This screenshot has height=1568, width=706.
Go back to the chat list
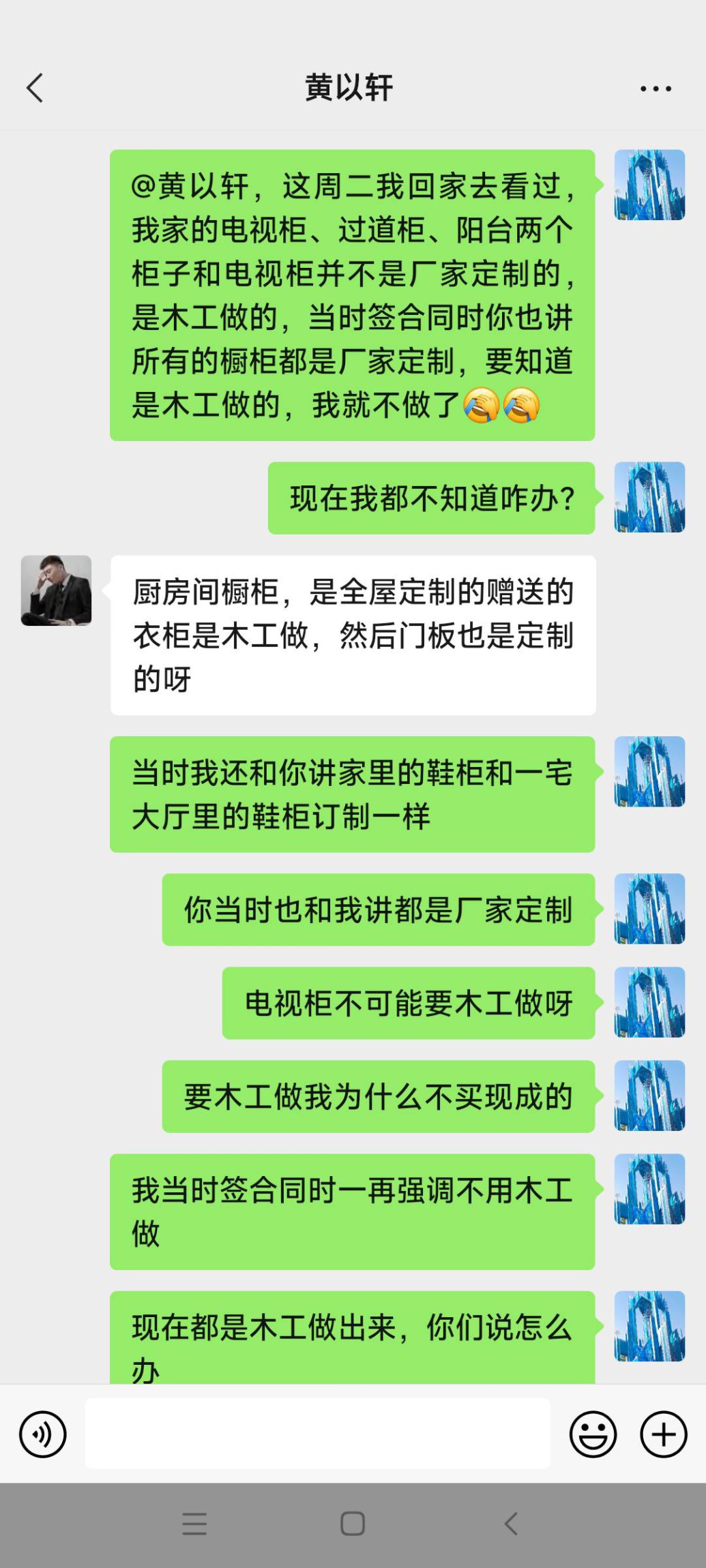(x=35, y=88)
